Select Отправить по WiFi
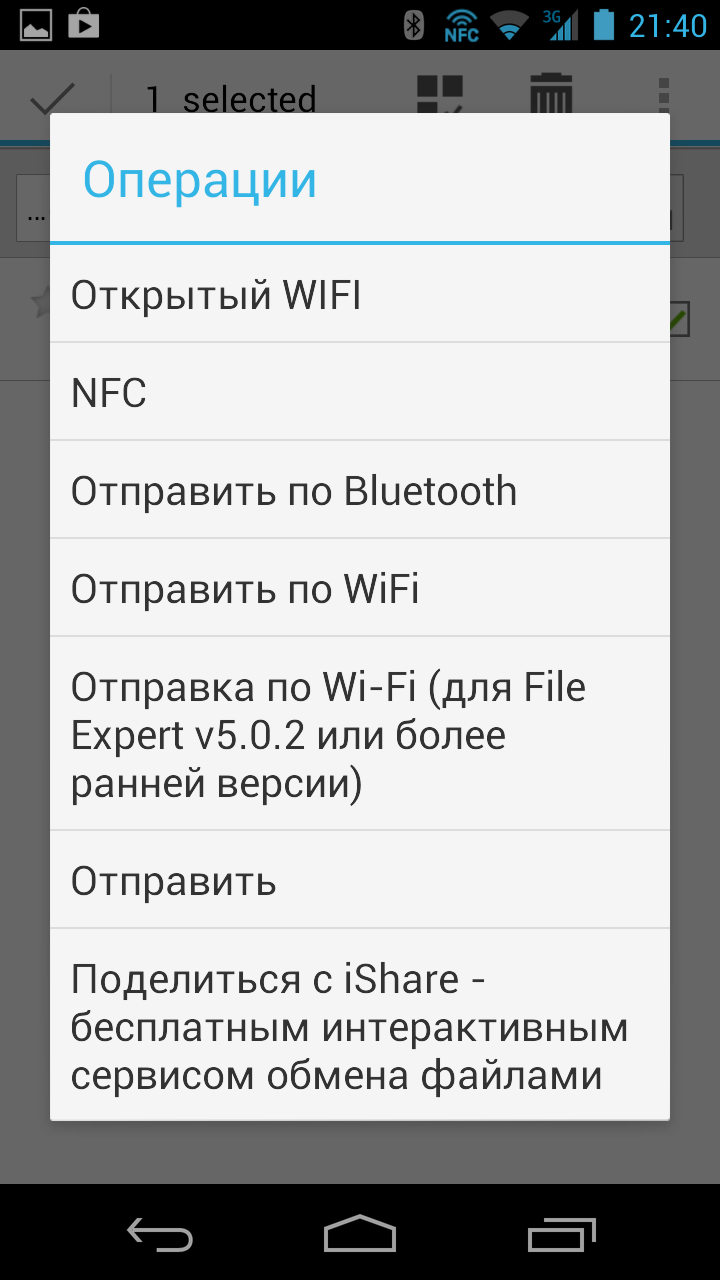The height and width of the screenshot is (1280, 720). tap(360, 589)
